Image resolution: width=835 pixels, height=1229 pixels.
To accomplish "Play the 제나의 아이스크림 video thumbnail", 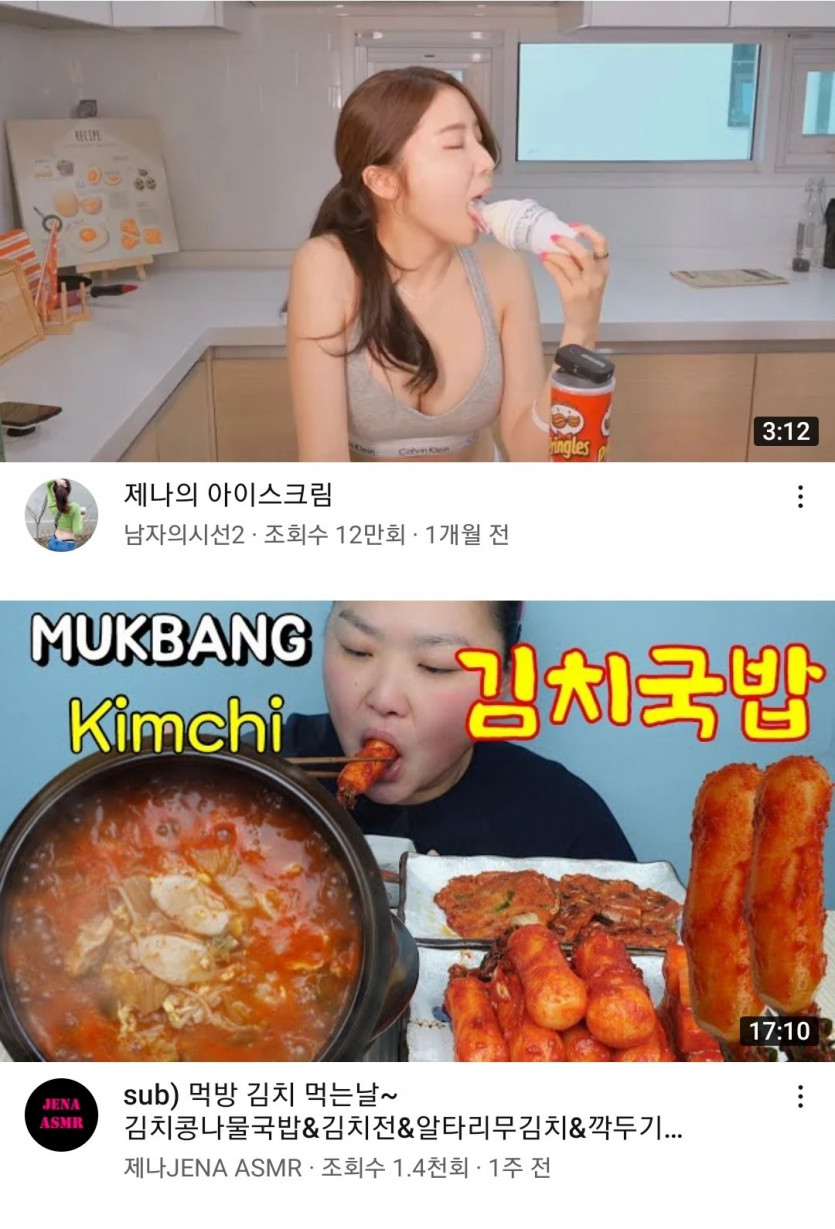I will [x=417, y=230].
